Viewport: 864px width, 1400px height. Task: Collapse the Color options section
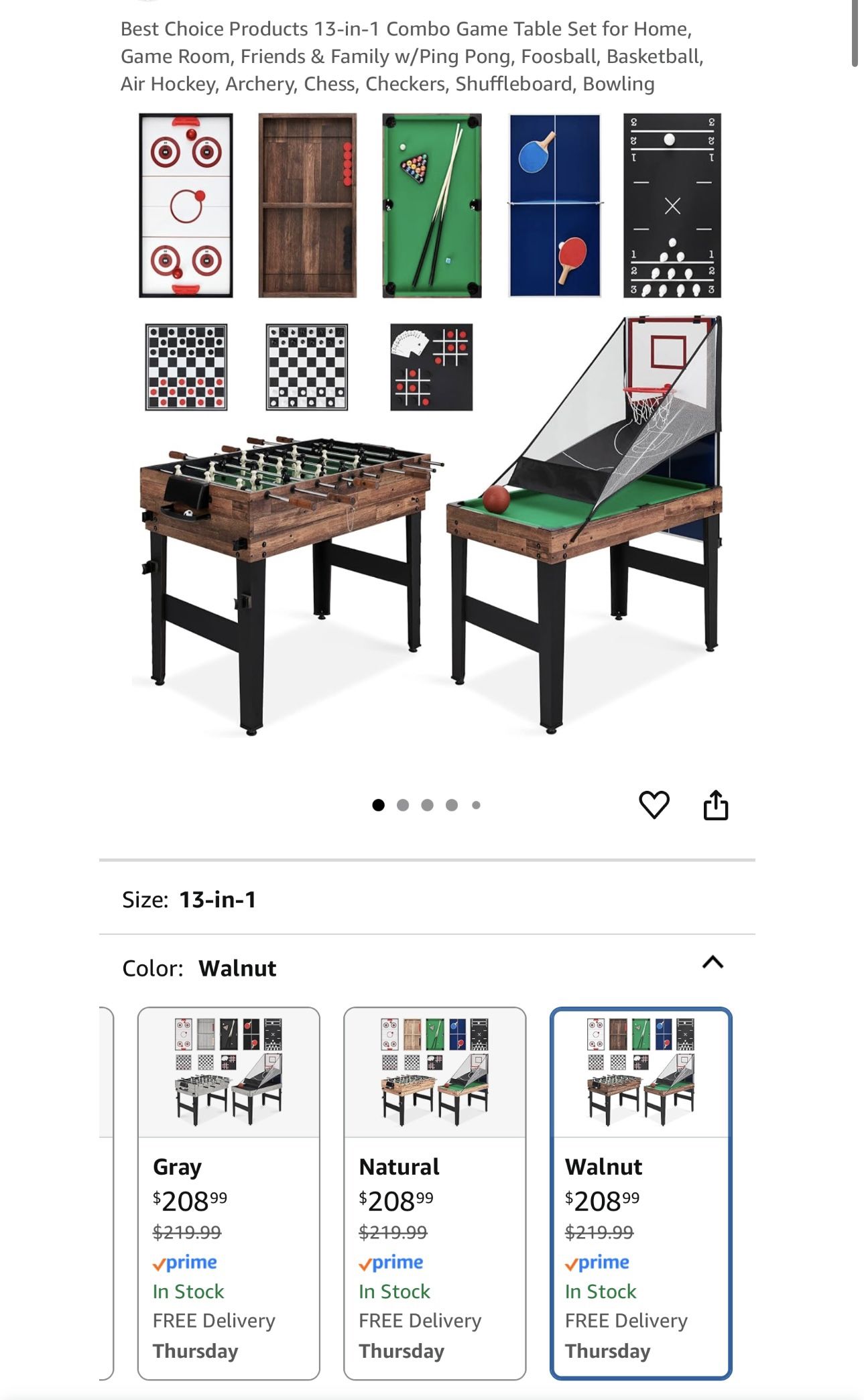click(x=713, y=963)
